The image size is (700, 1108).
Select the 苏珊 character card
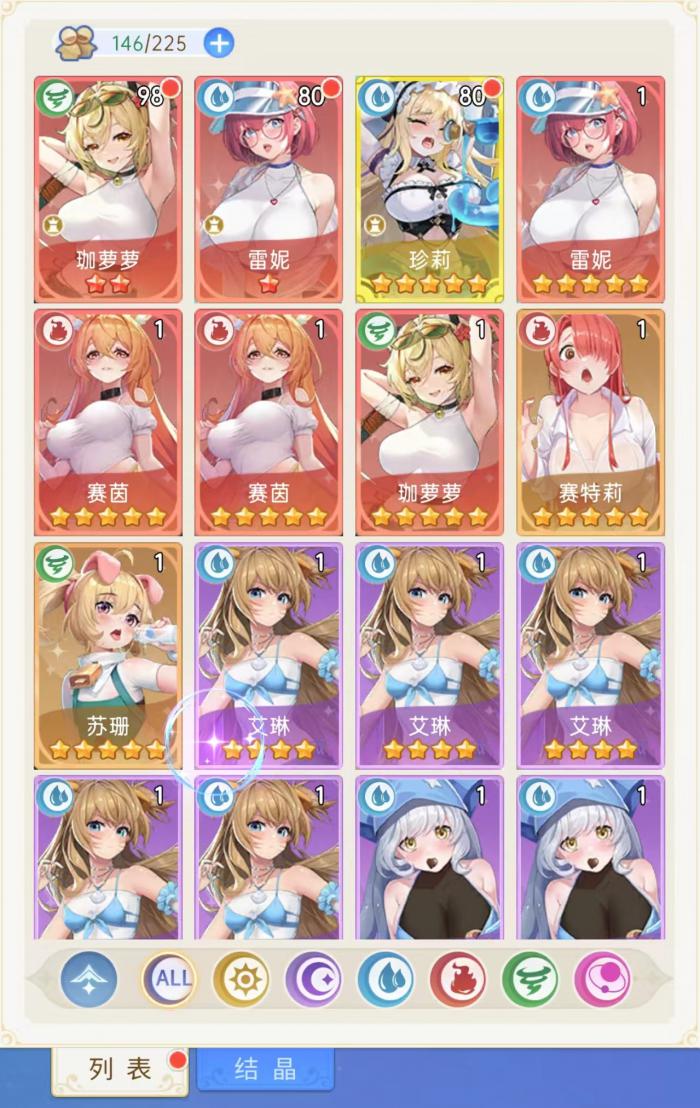coord(108,655)
